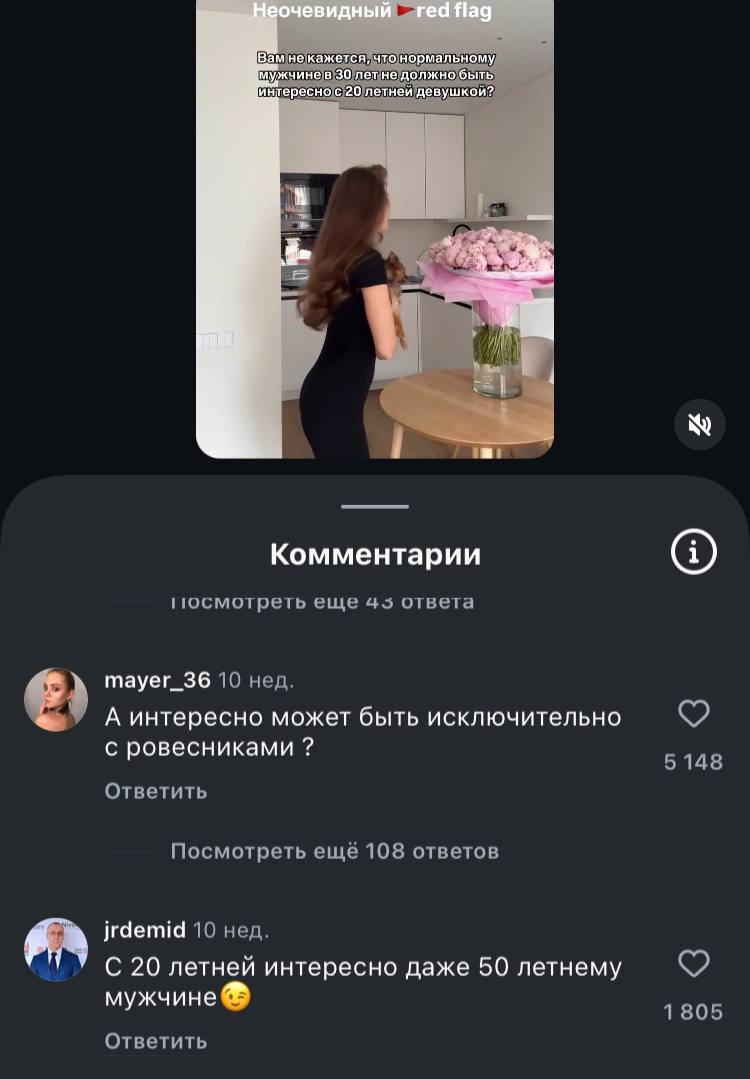Image resolution: width=750 pixels, height=1079 pixels.
Task: Open mayer_36's profile picture
Action: 56,699
